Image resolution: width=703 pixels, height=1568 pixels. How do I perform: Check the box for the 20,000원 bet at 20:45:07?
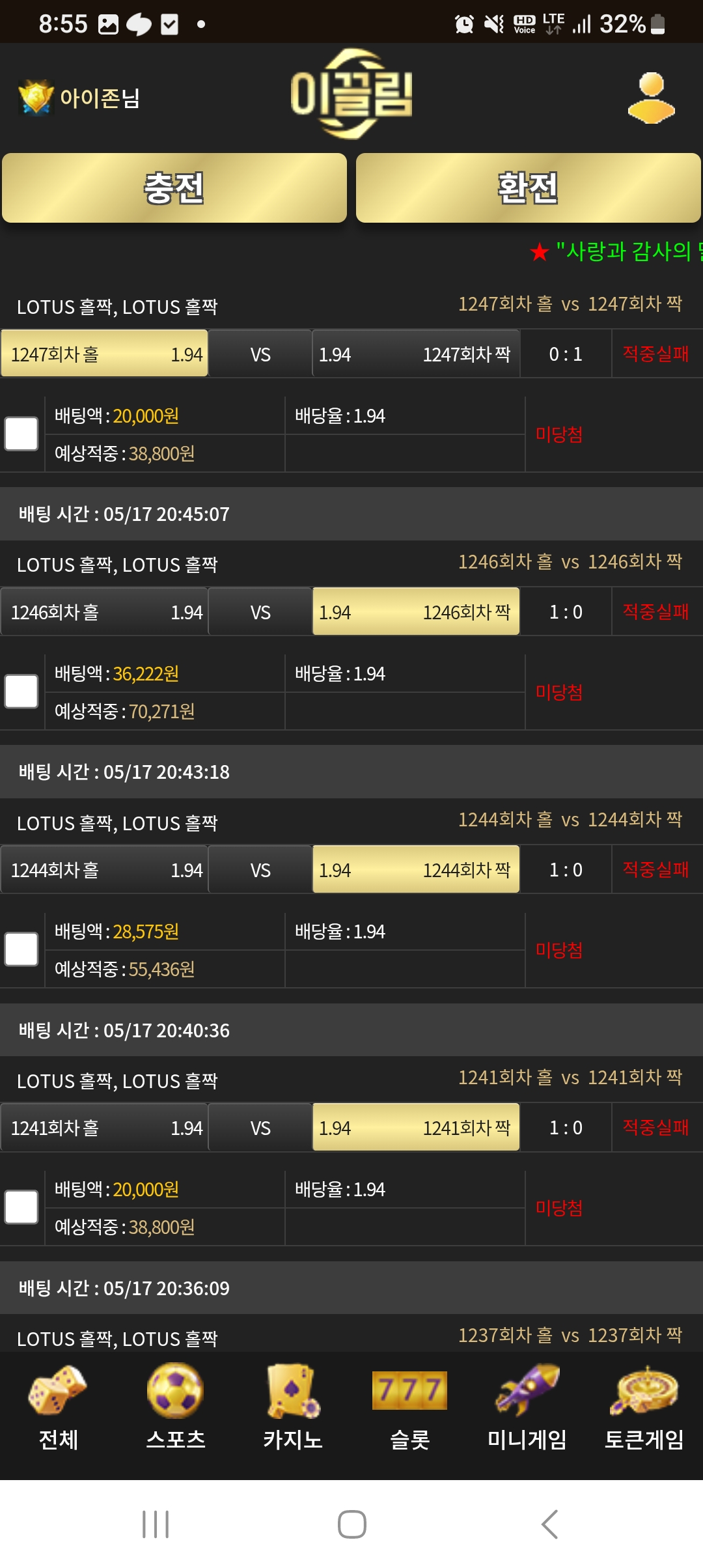pos(21,434)
